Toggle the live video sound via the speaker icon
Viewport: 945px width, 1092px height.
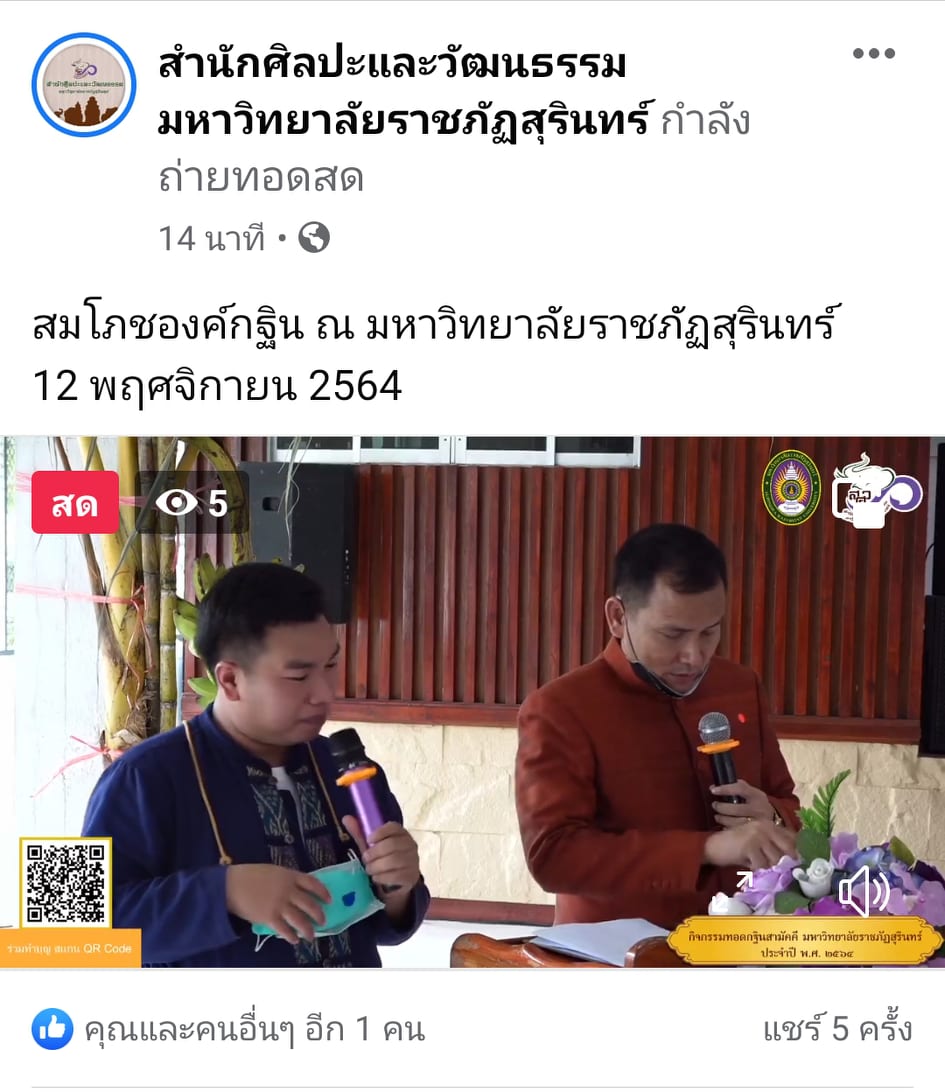(x=864, y=891)
